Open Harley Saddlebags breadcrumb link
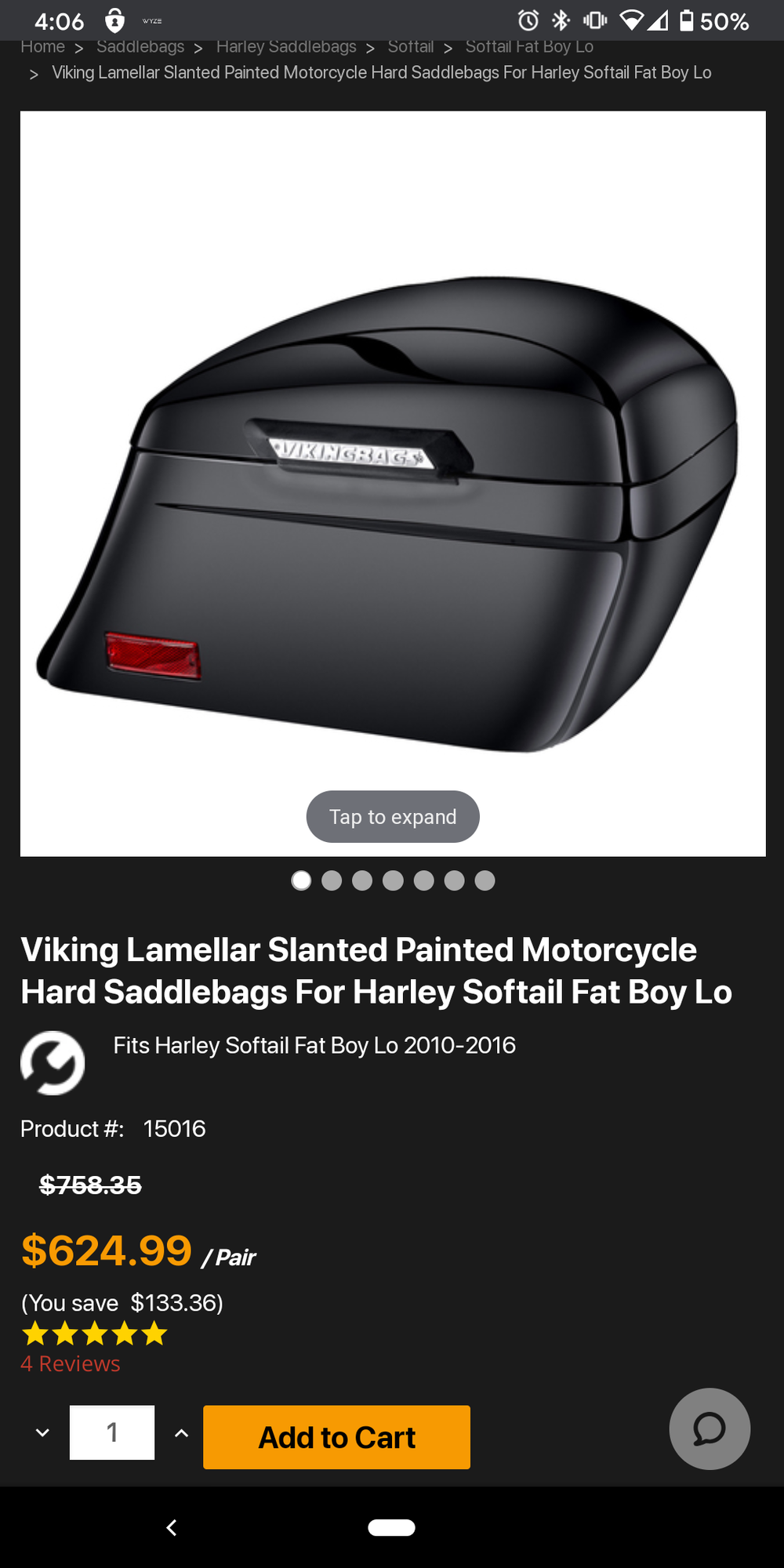The image size is (784, 1568). click(x=286, y=47)
